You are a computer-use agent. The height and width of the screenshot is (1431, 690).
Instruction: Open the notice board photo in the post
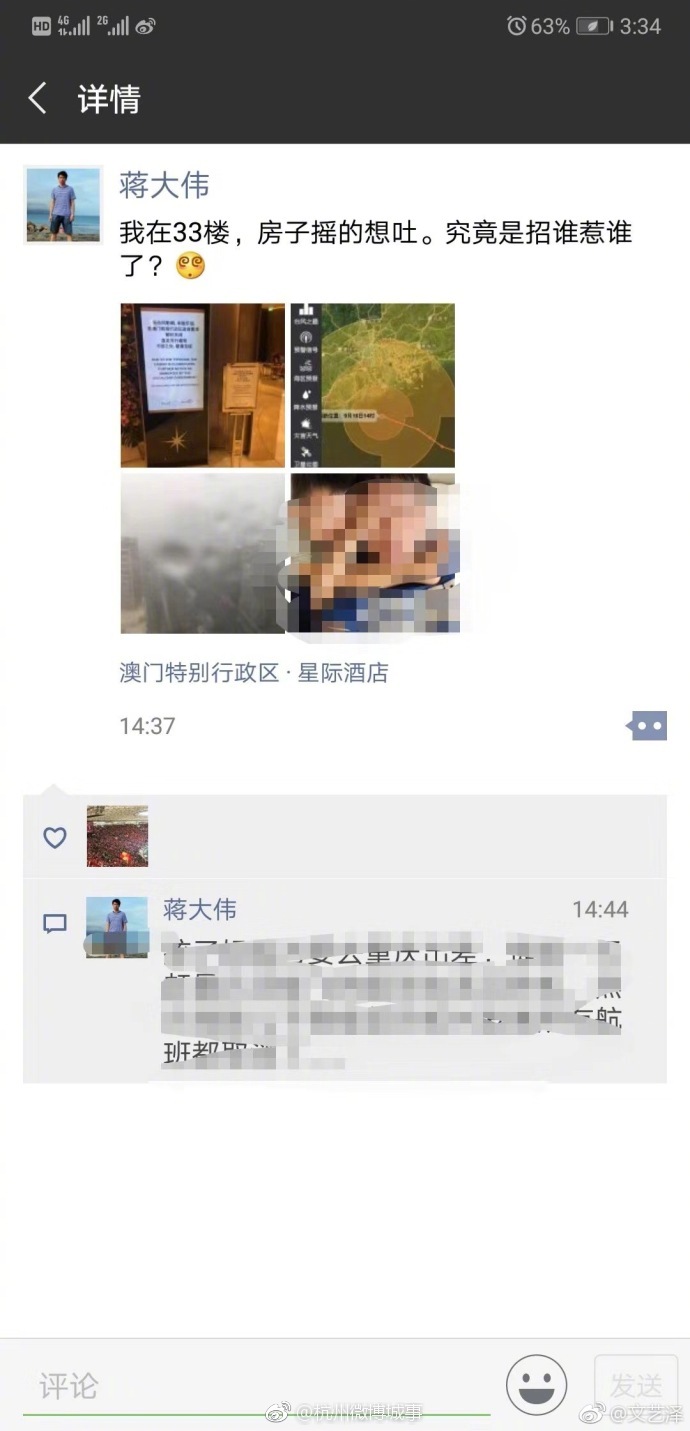point(203,385)
